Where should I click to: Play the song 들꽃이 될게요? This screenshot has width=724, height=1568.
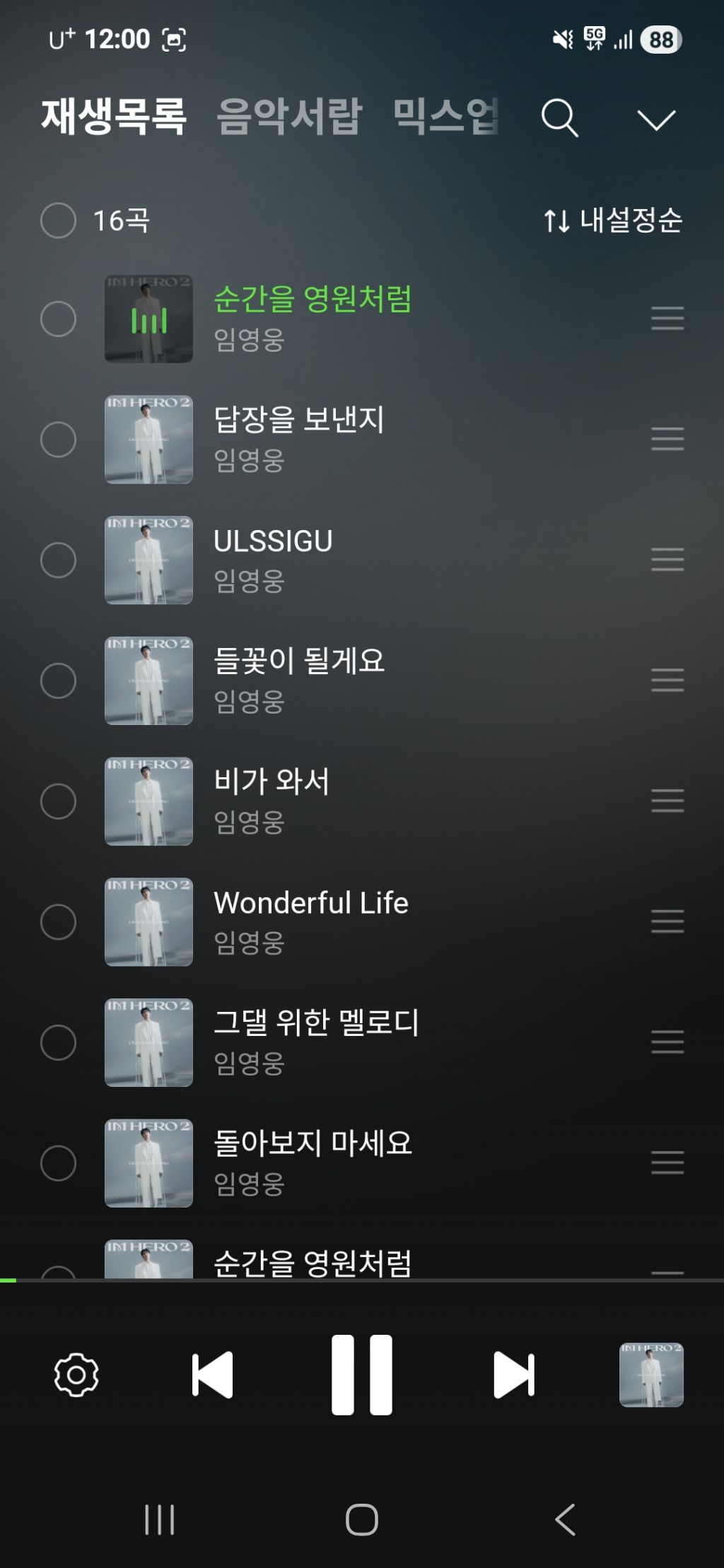coord(298,661)
